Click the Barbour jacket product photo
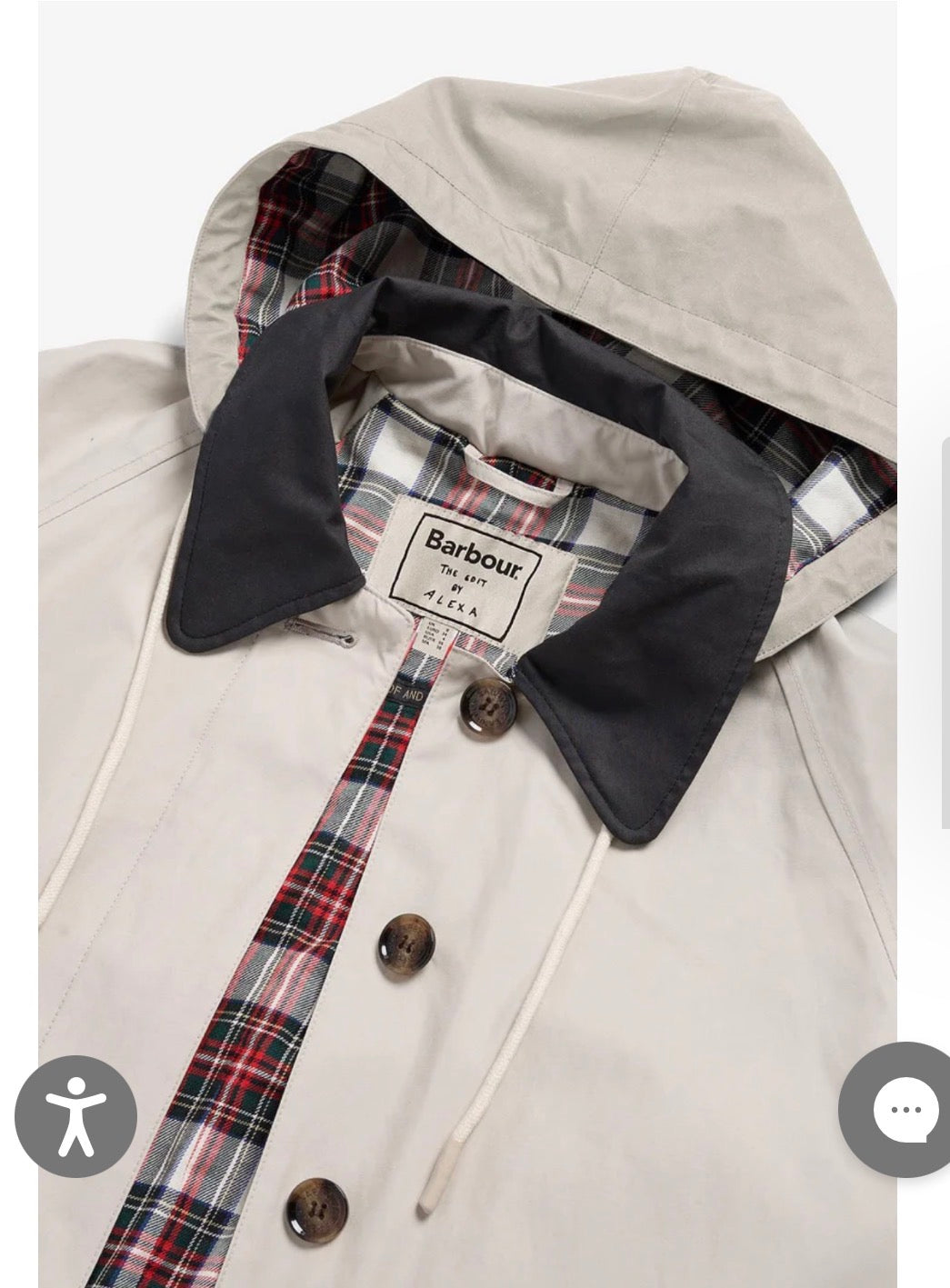 point(473,636)
